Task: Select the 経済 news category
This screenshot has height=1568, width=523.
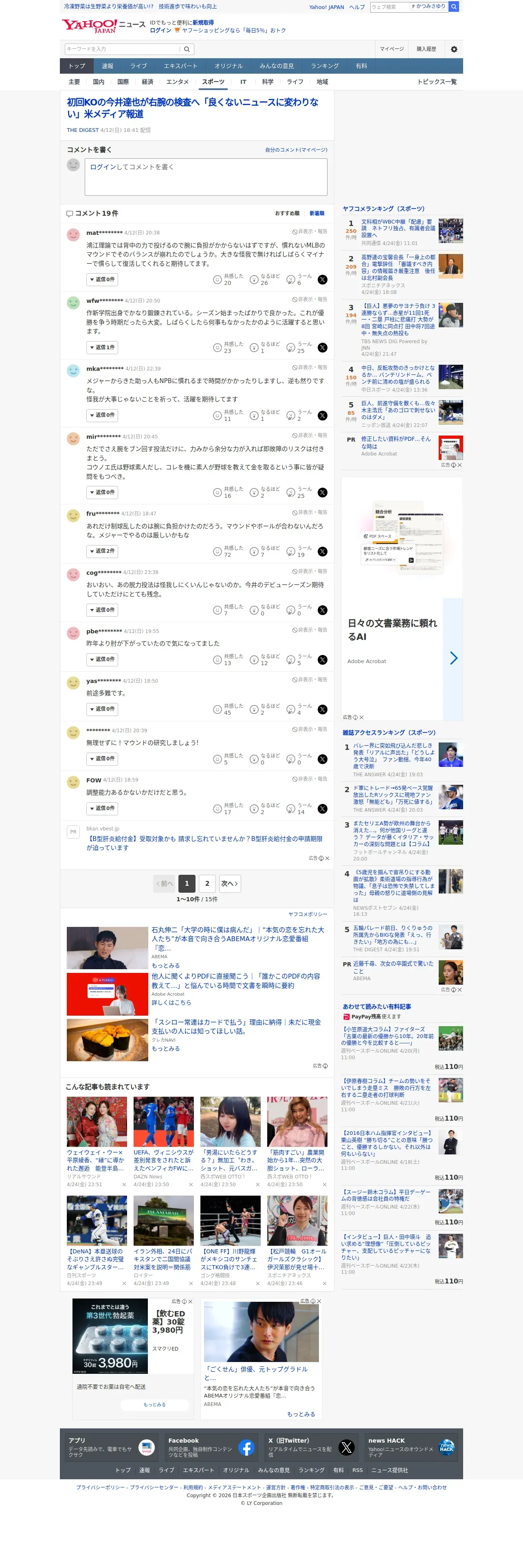Action: (x=147, y=82)
